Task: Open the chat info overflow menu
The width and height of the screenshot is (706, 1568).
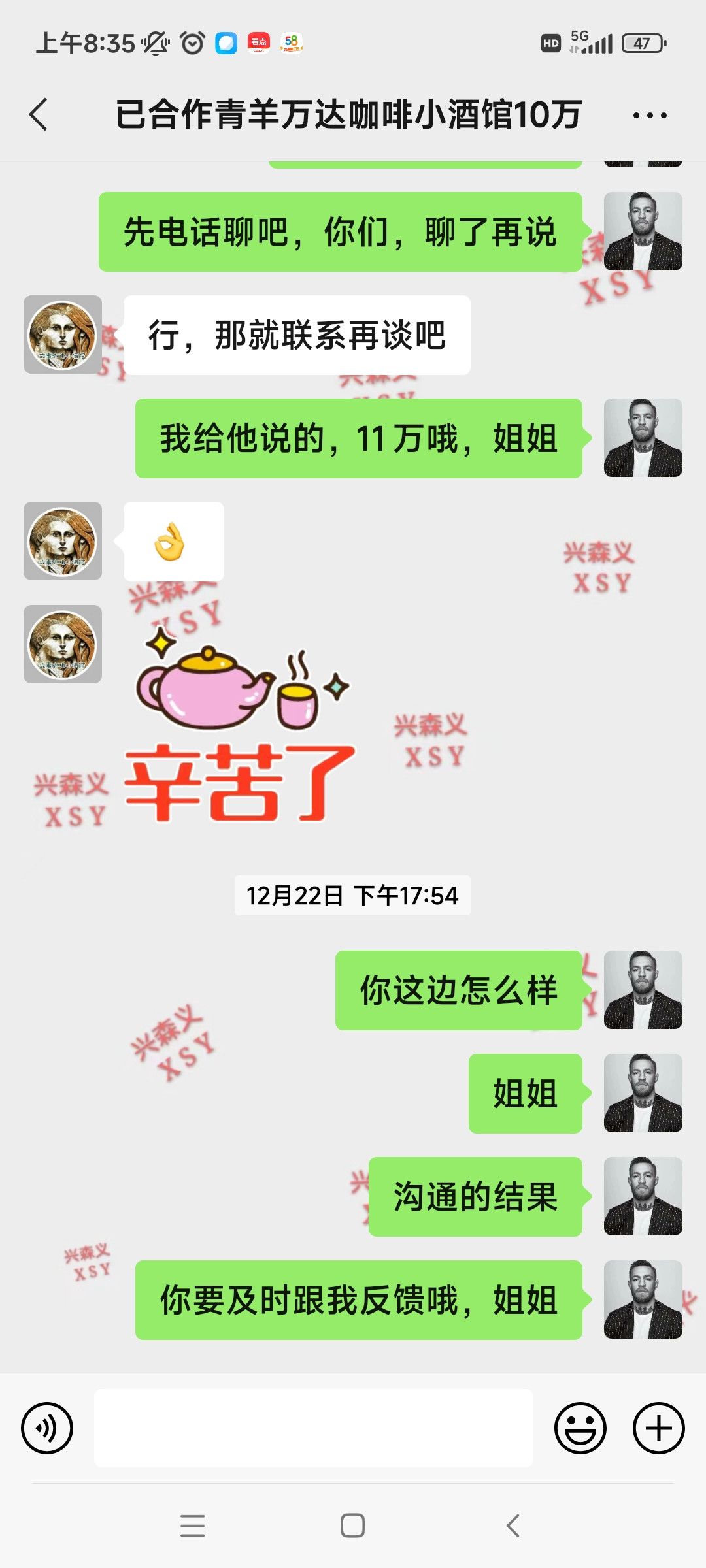Action: tap(650, 116)
